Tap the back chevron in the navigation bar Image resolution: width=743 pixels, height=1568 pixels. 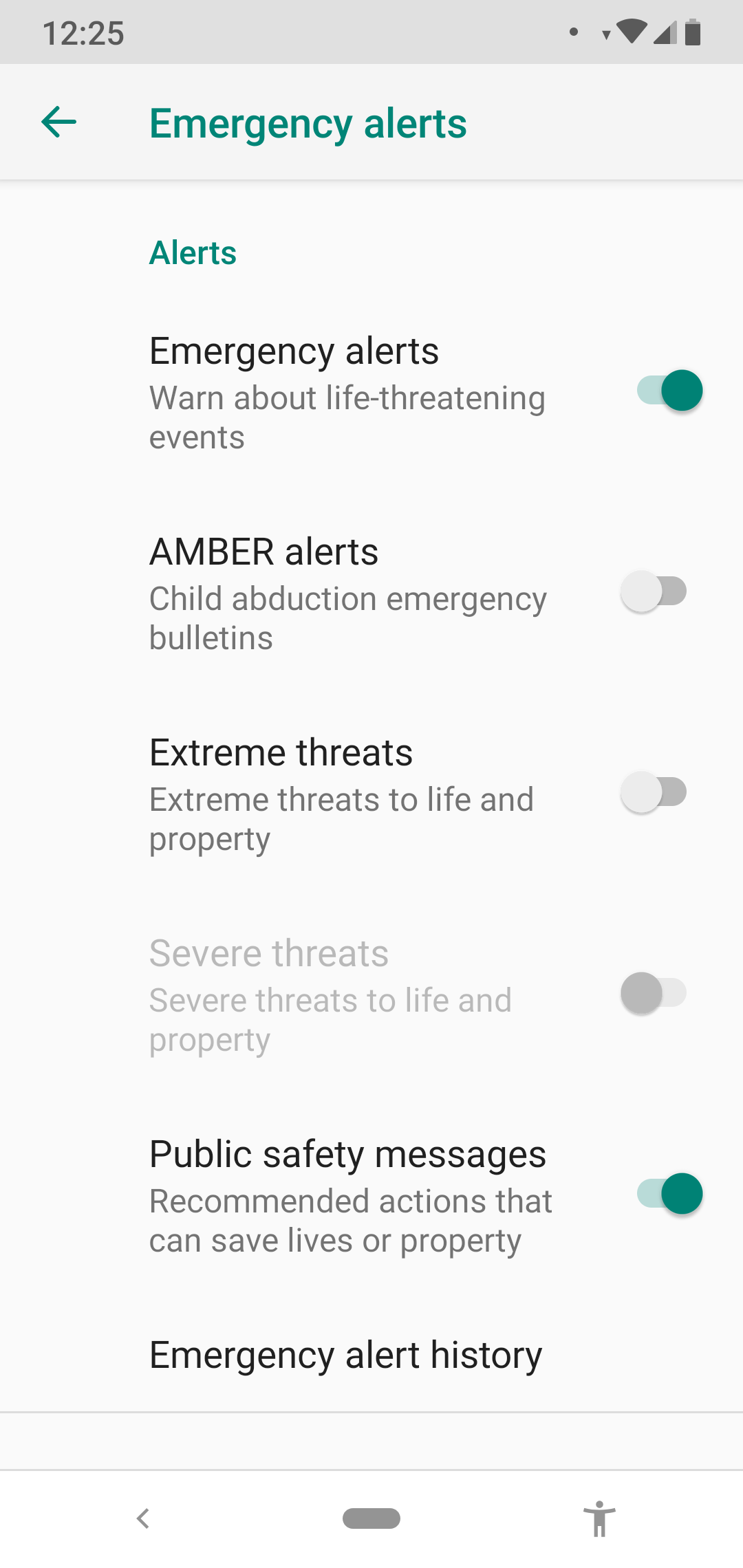[143, 1519]
